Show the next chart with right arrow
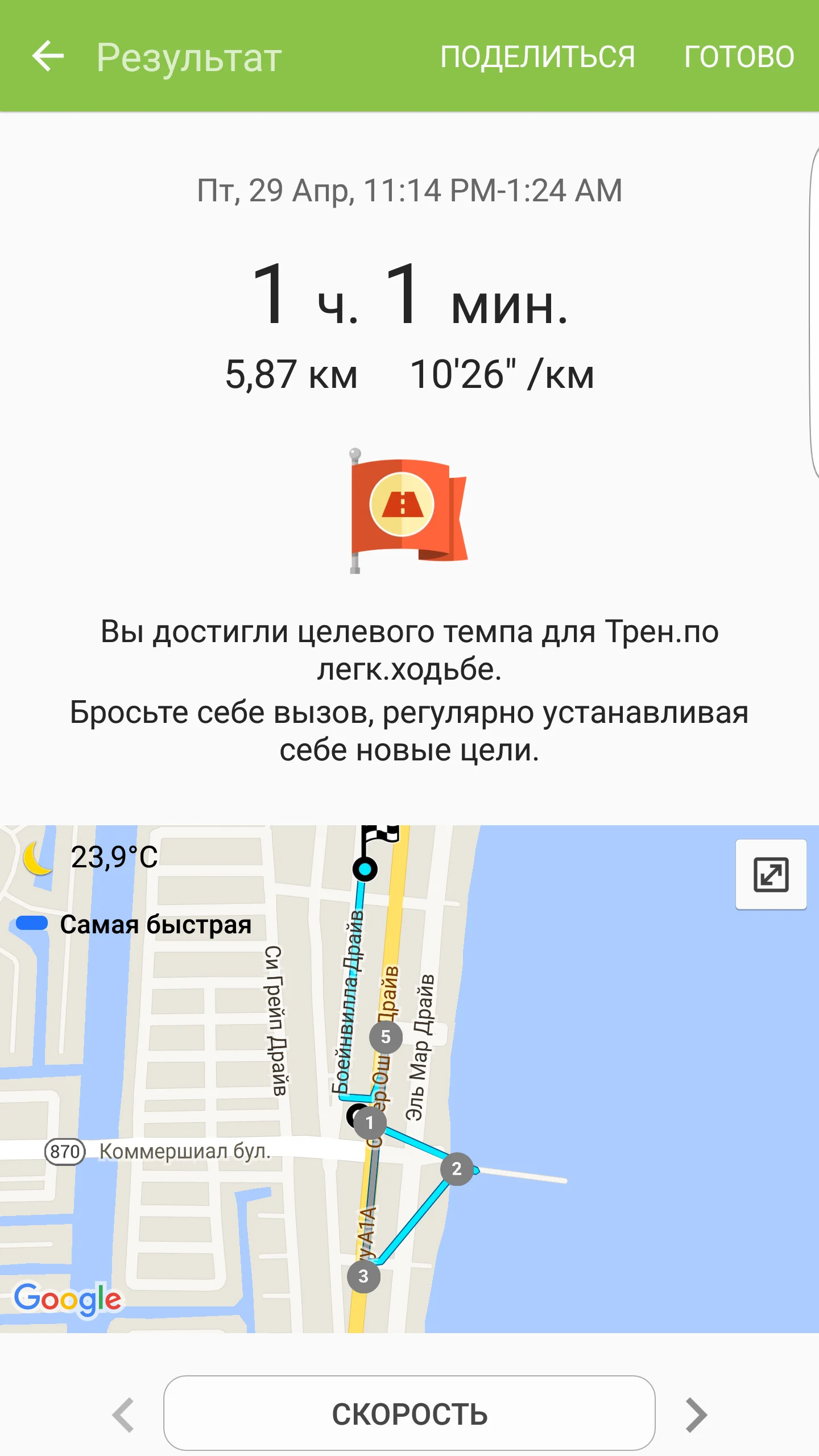Screen dimensions: 819x1456 click(696, 1415)
